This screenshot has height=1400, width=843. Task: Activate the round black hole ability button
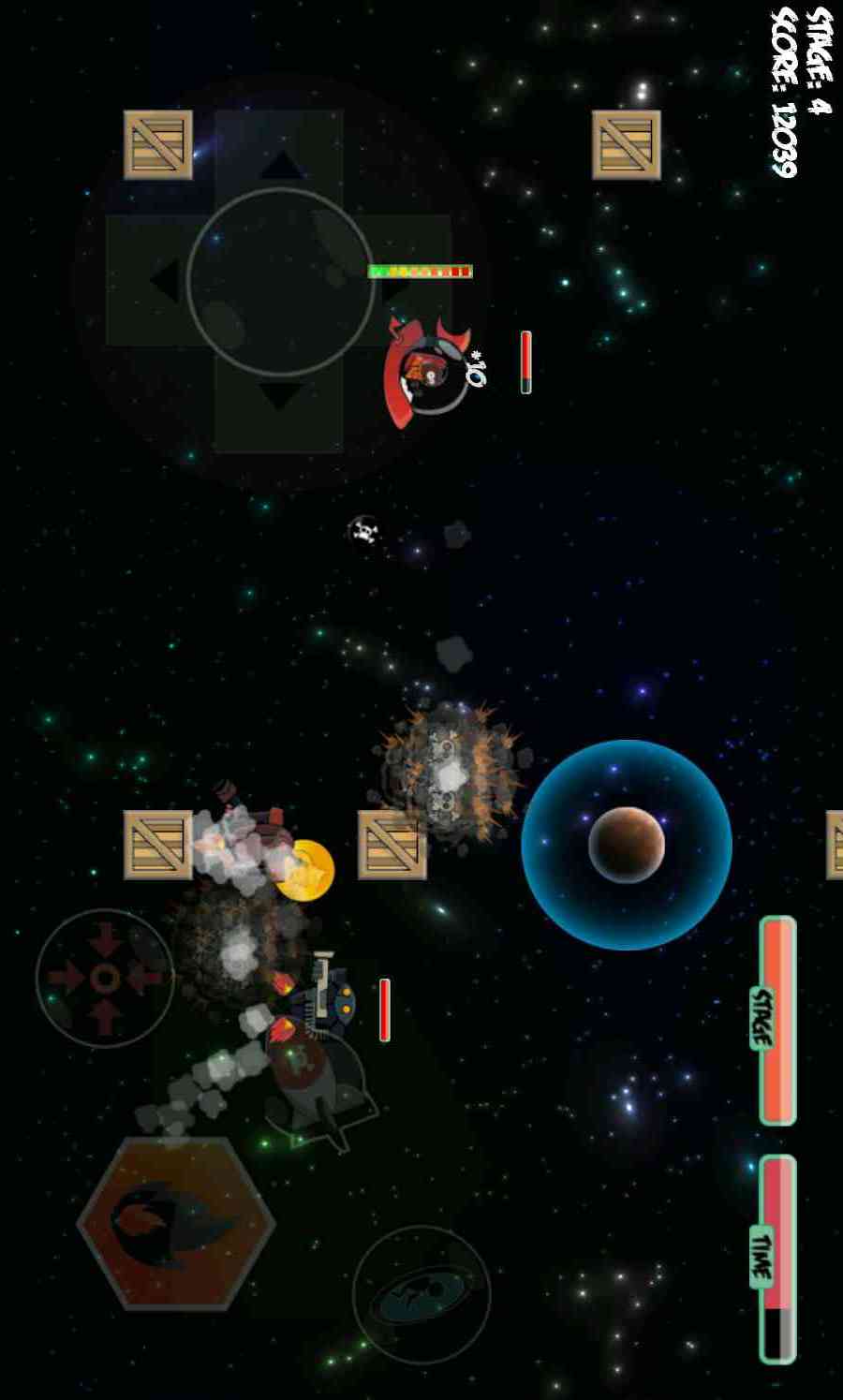tap(421, 1293)
